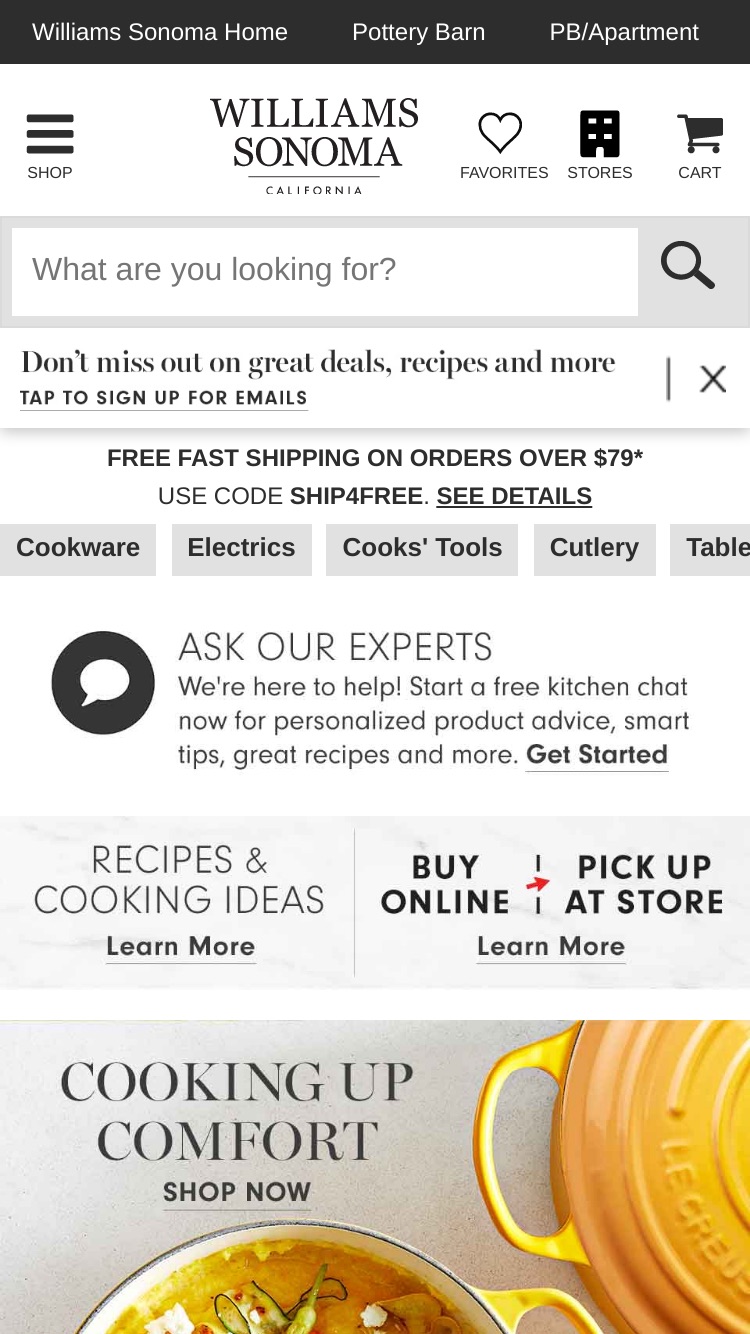Find Stores via building icon

click(600, 146)
